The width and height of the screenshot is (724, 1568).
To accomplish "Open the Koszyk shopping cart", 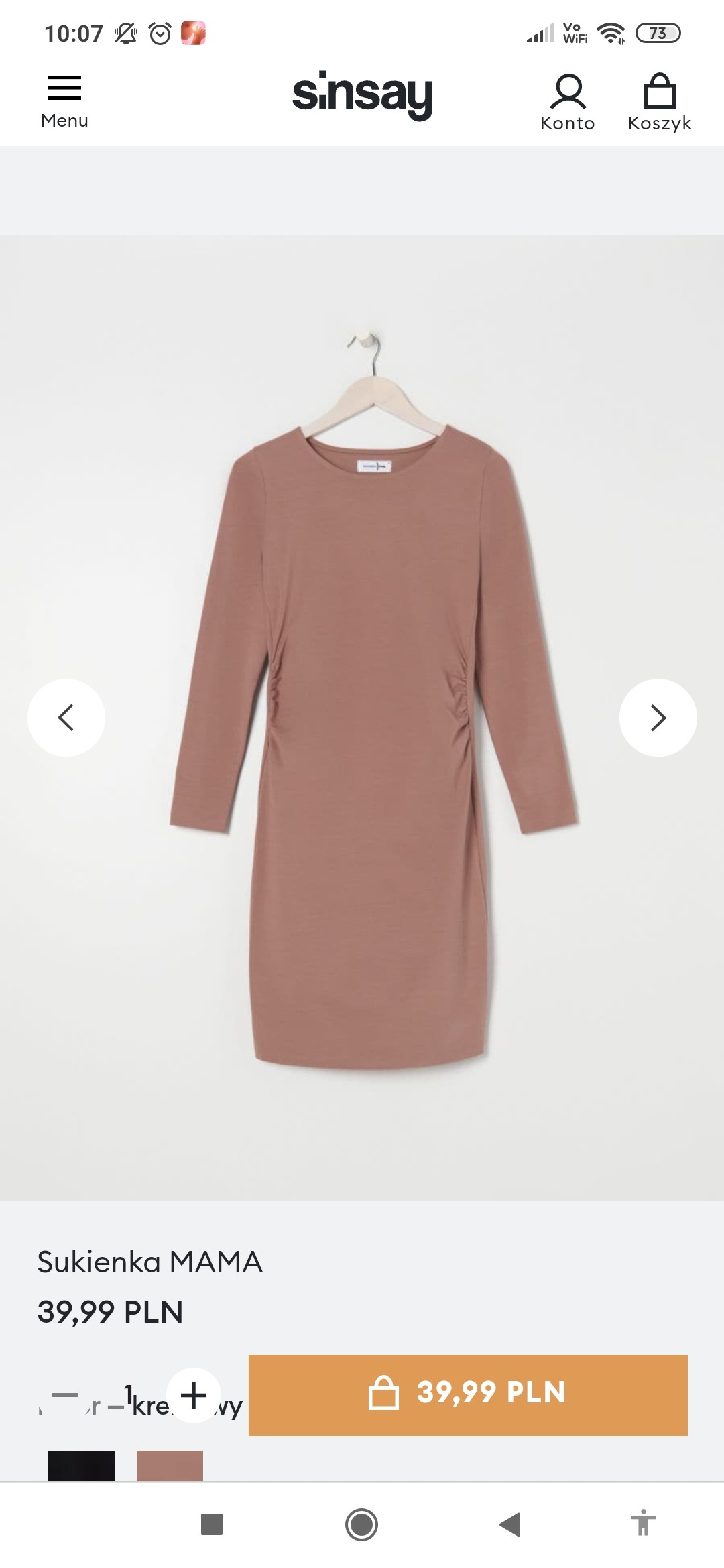I will [660, 103].
